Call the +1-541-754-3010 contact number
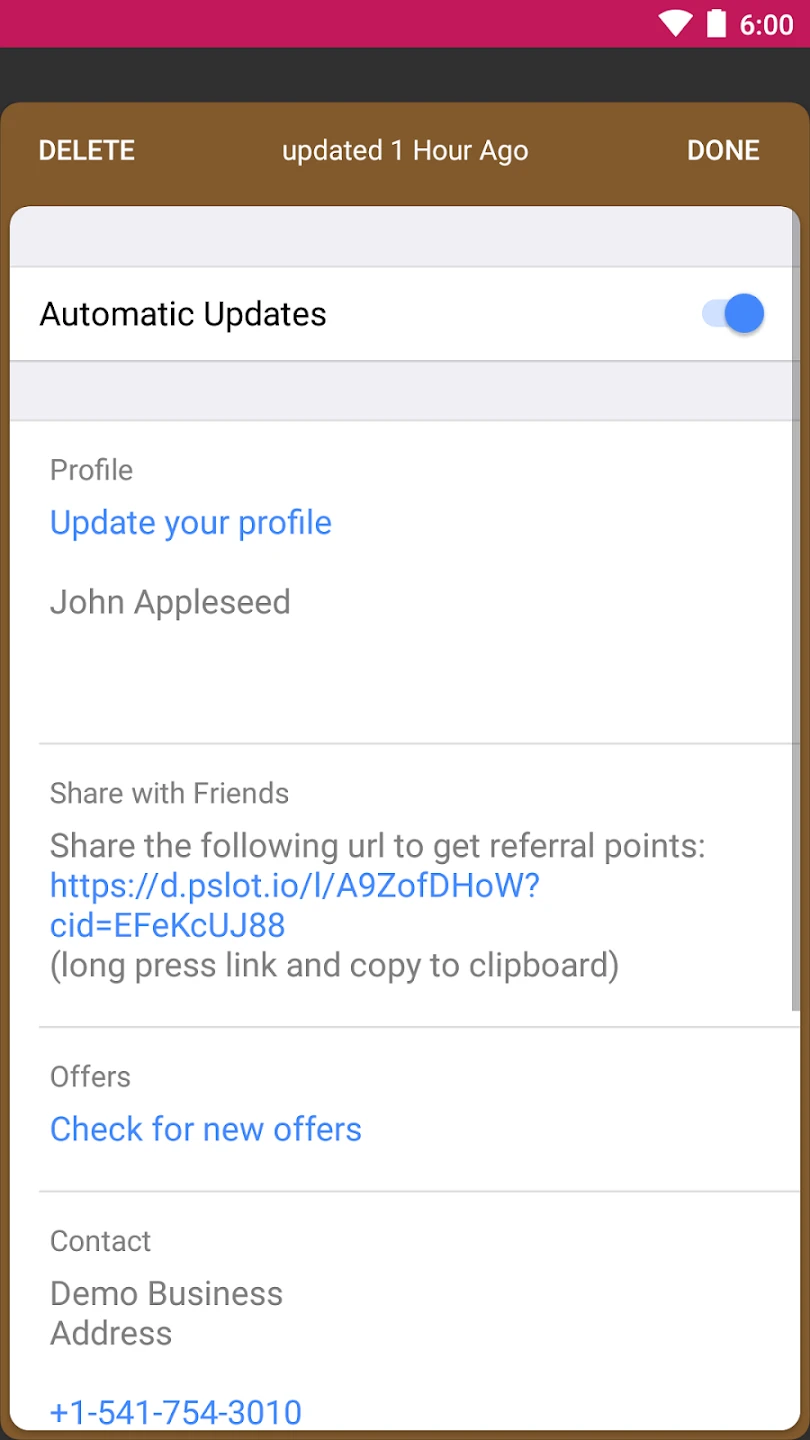Viewport: 810px width, 1440px height. tap(176, 1411)
